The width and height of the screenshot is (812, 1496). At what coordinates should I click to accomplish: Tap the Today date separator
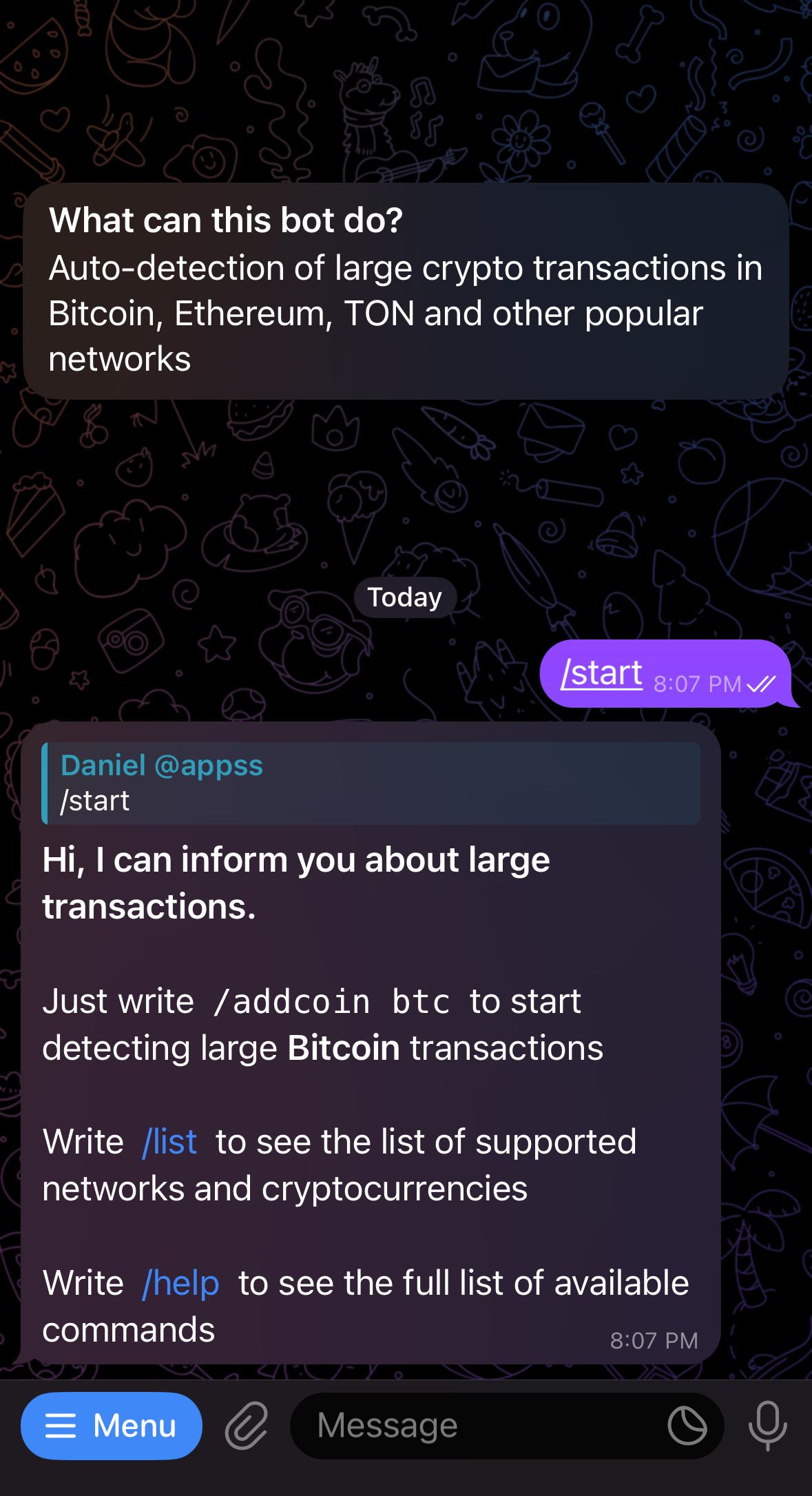pyautogui.click(x=405, y=597)
